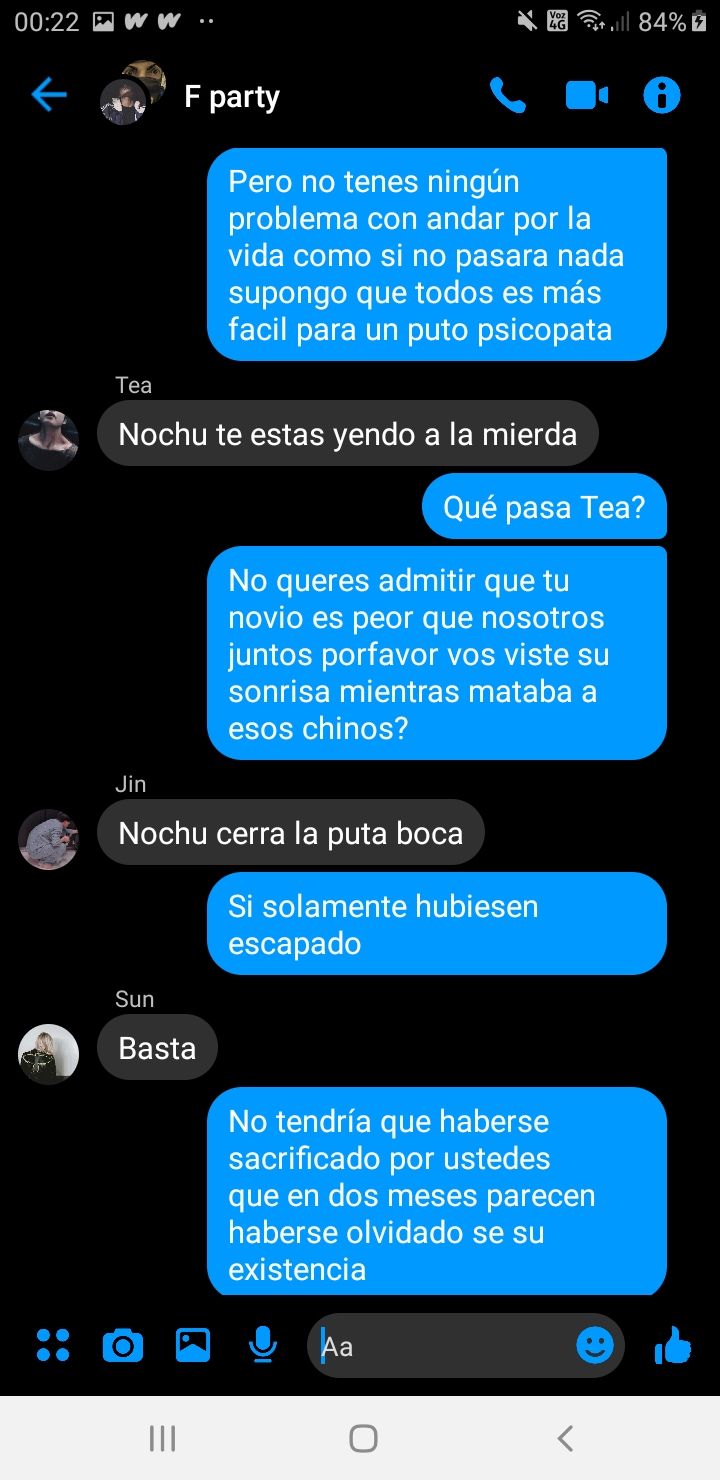The width and height of the screenshot is (720, 1480).
Task: Open the camera to take a photo
Action: 123,1346
